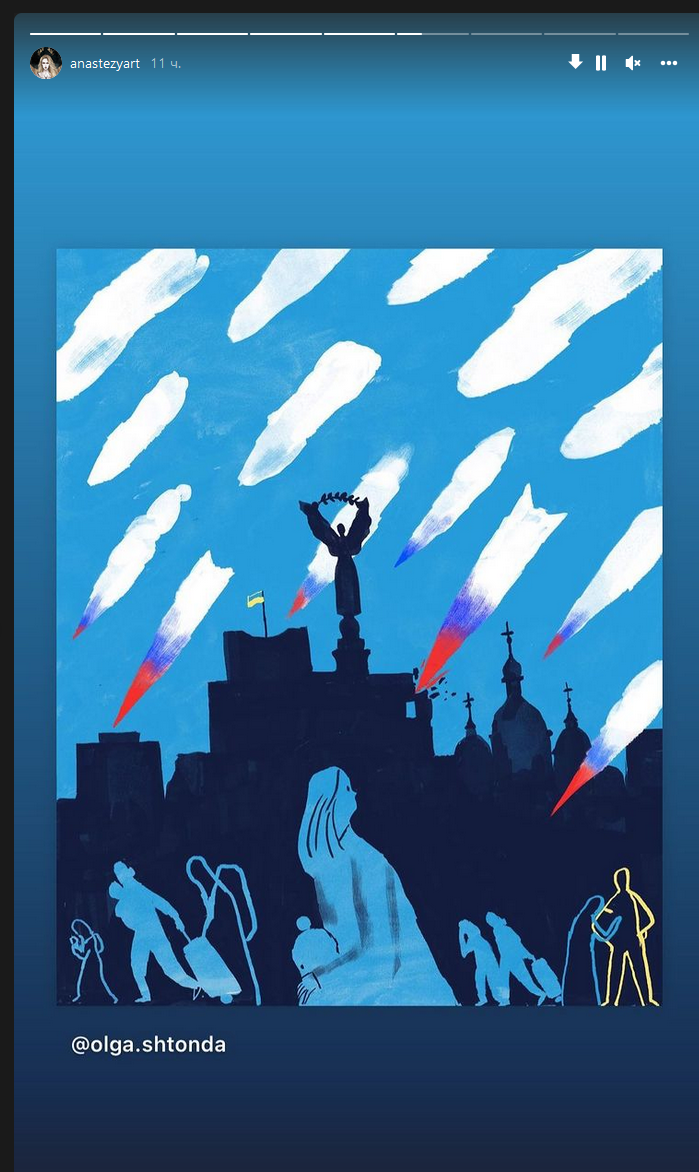The height and width of the screenshot is (1172, 699).
Task: Unmute the story sound
Action: click(x=632, y=63)
